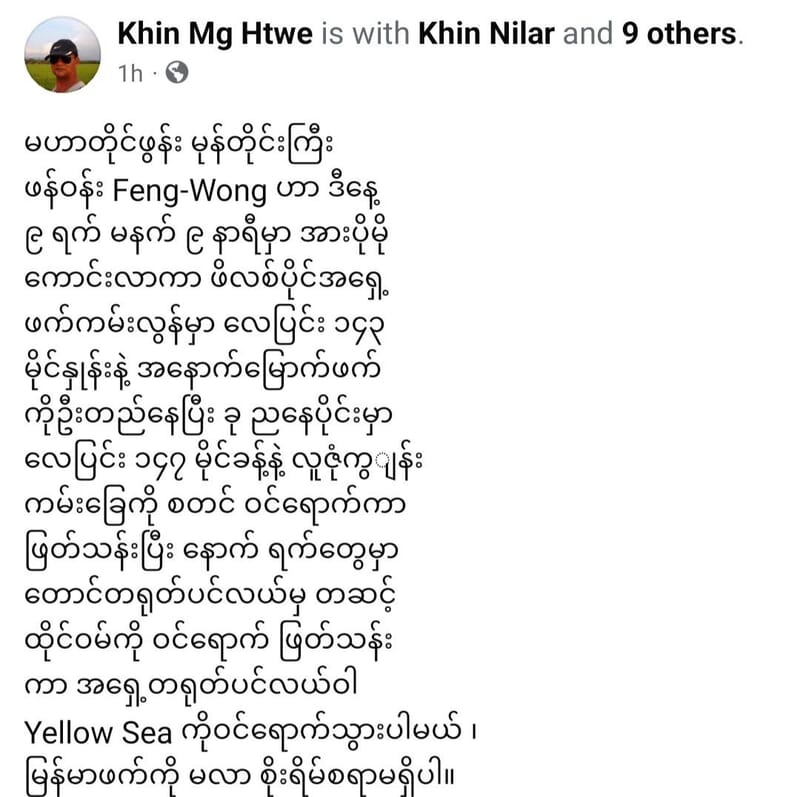The image size is (800, 797).
Task: Open the Khin Mg Htwe profile name
Action: [215, 36]
